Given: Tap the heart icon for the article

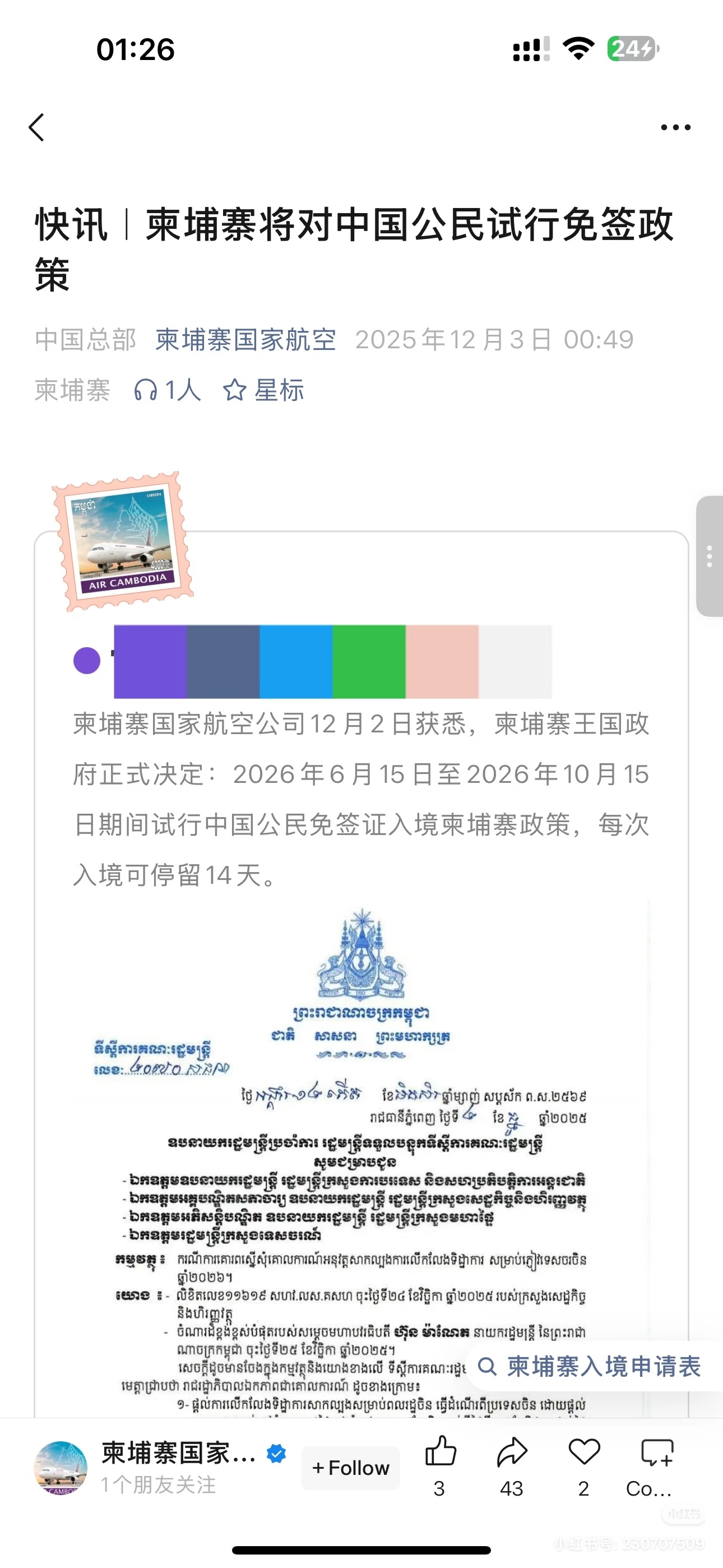Looking at the screenshot, I should coord(583,1452).
